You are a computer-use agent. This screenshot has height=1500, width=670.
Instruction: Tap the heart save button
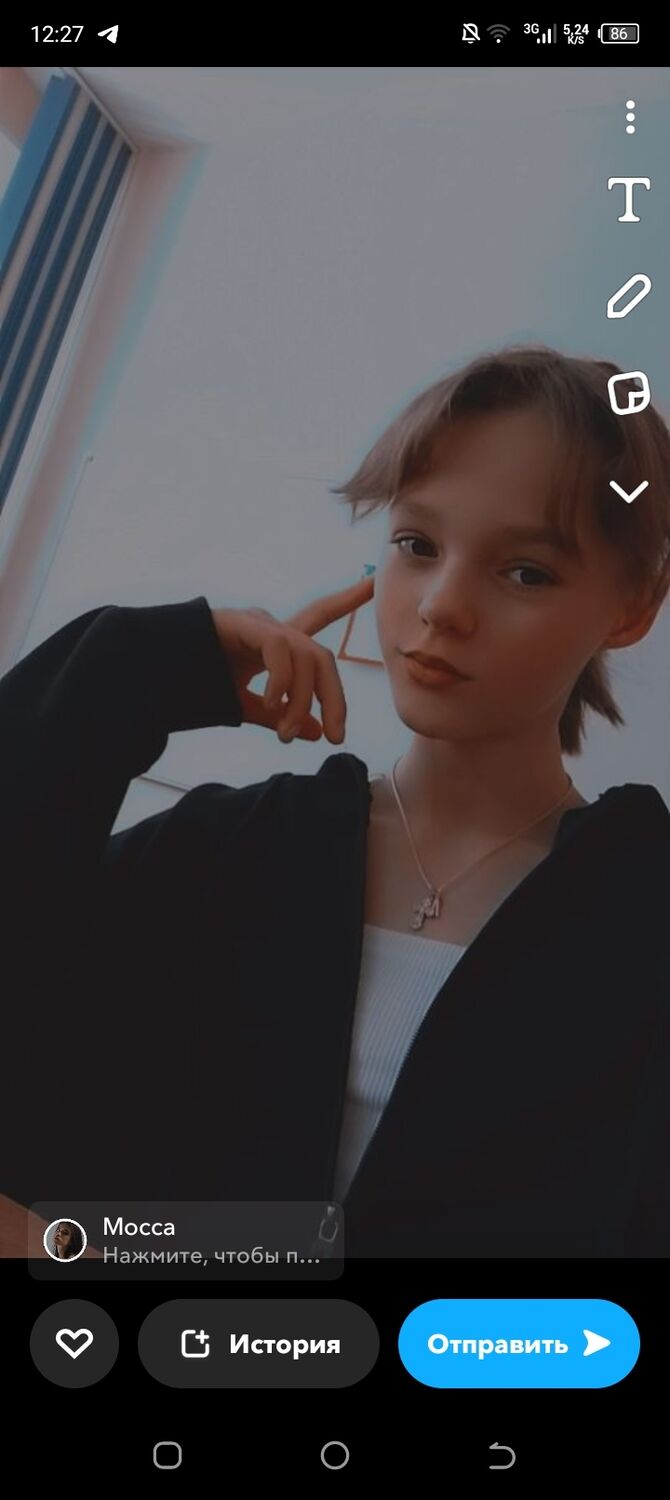tap(74, 1343)
